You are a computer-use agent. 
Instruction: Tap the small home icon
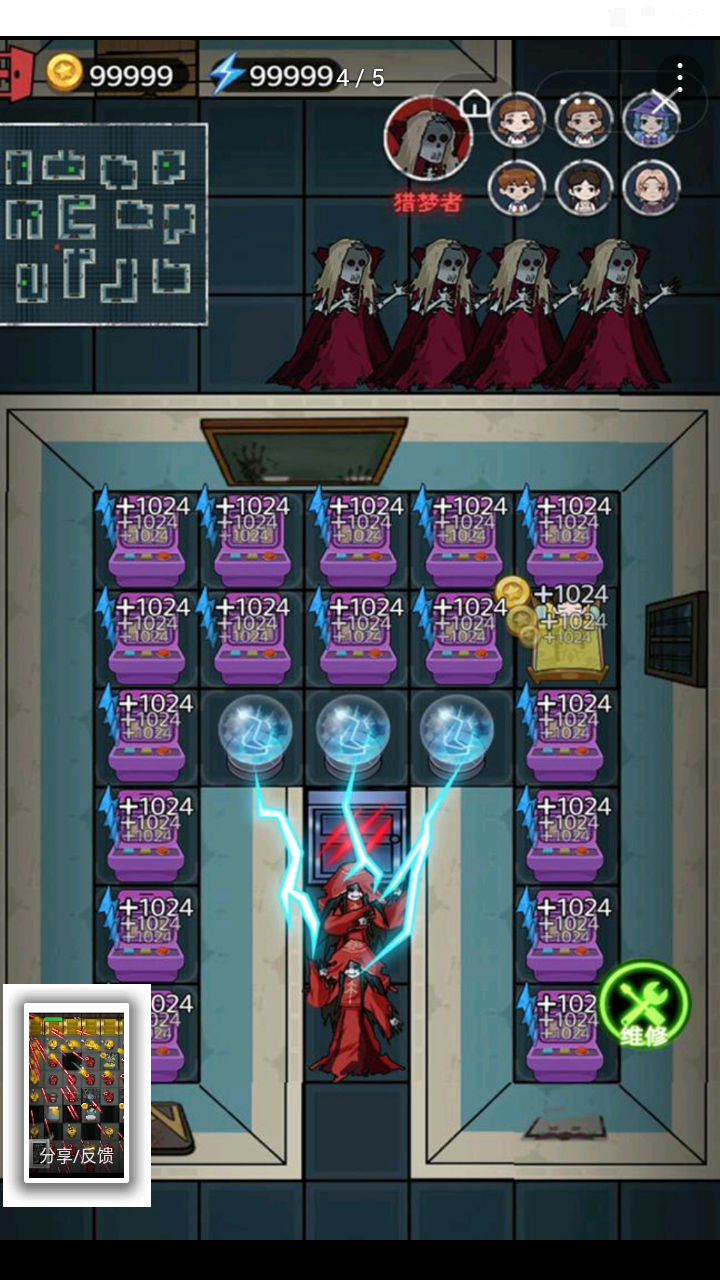point(475,101)
